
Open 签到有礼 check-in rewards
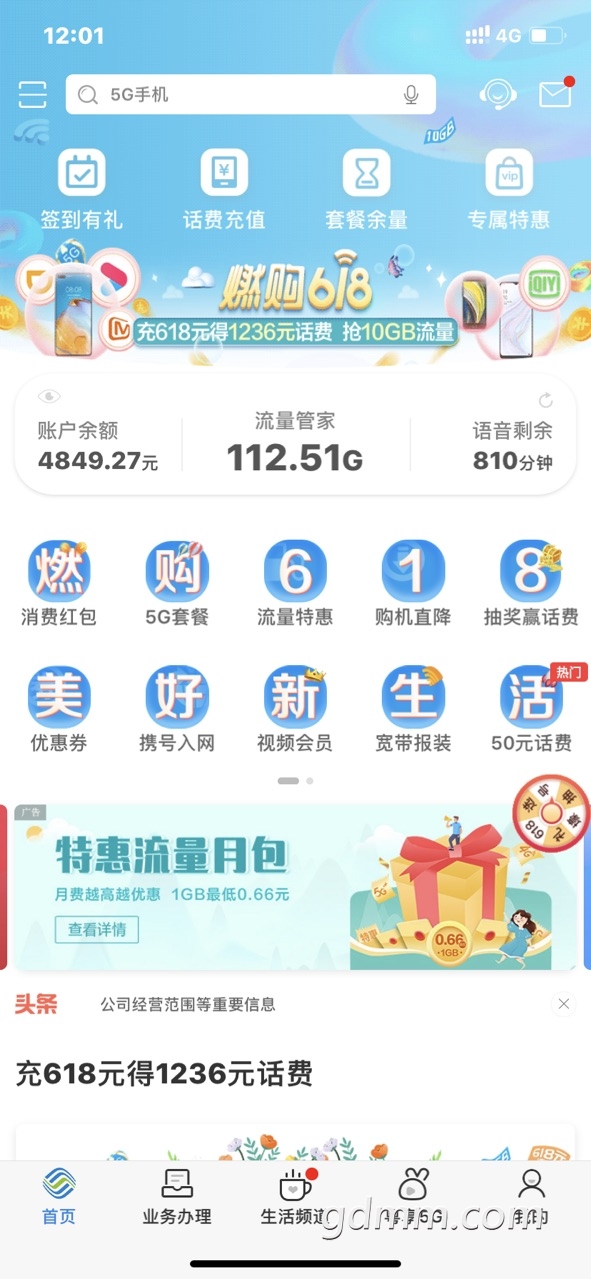(82, 190)
